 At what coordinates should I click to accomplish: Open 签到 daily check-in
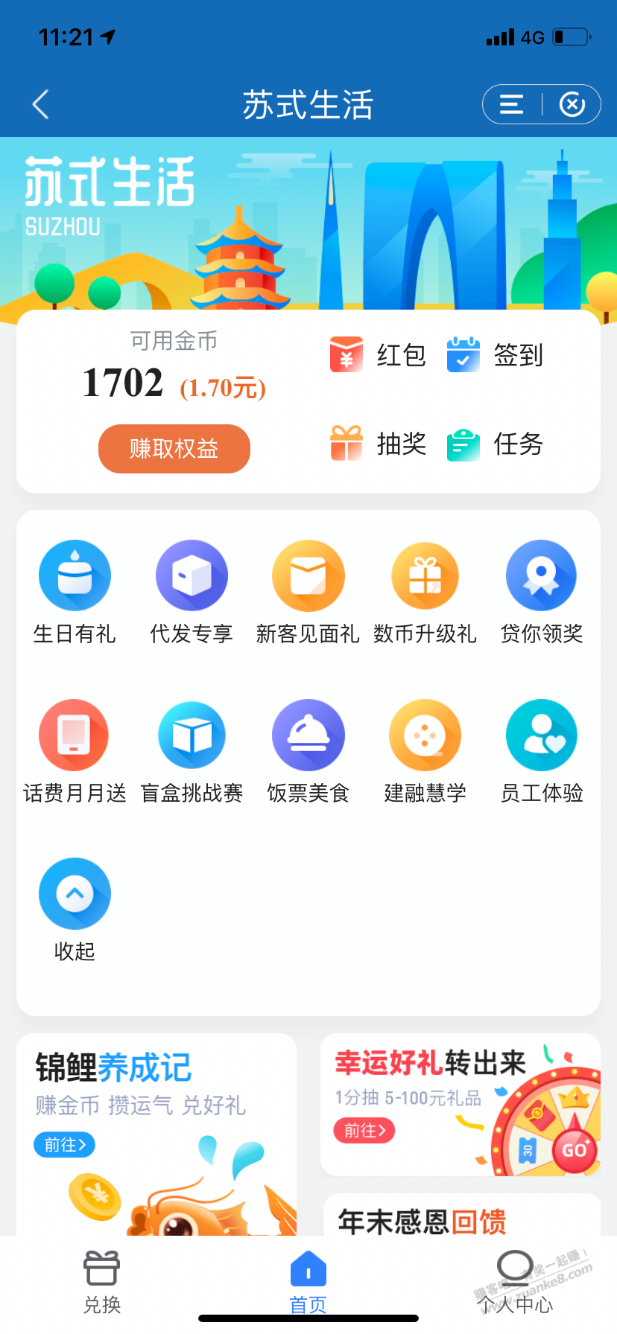(x=495, y=355)
